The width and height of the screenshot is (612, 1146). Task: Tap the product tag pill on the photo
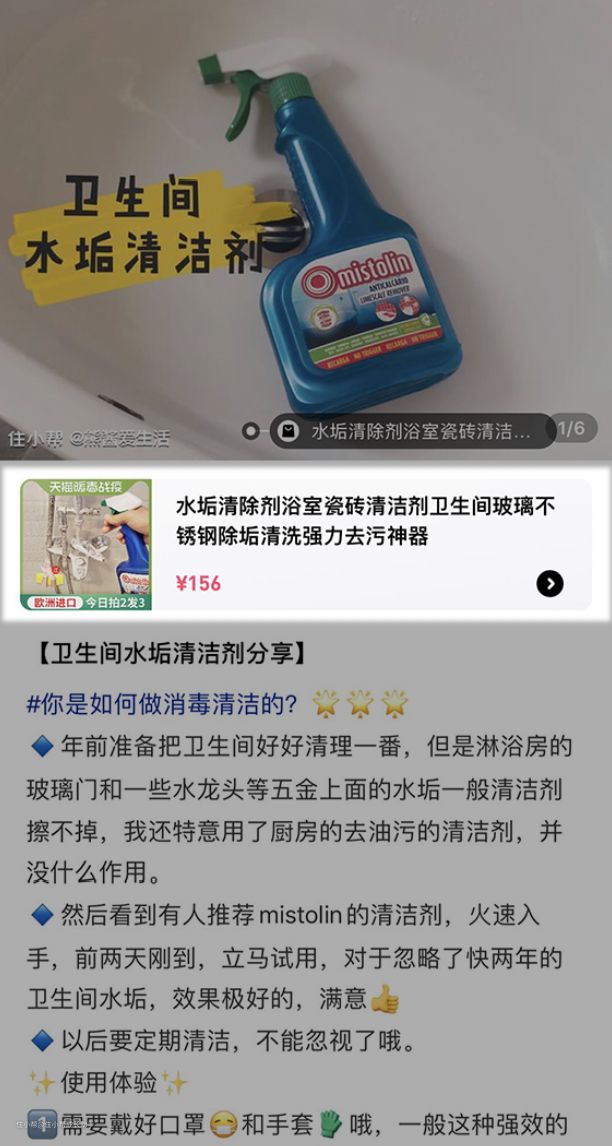click(412, 431)
